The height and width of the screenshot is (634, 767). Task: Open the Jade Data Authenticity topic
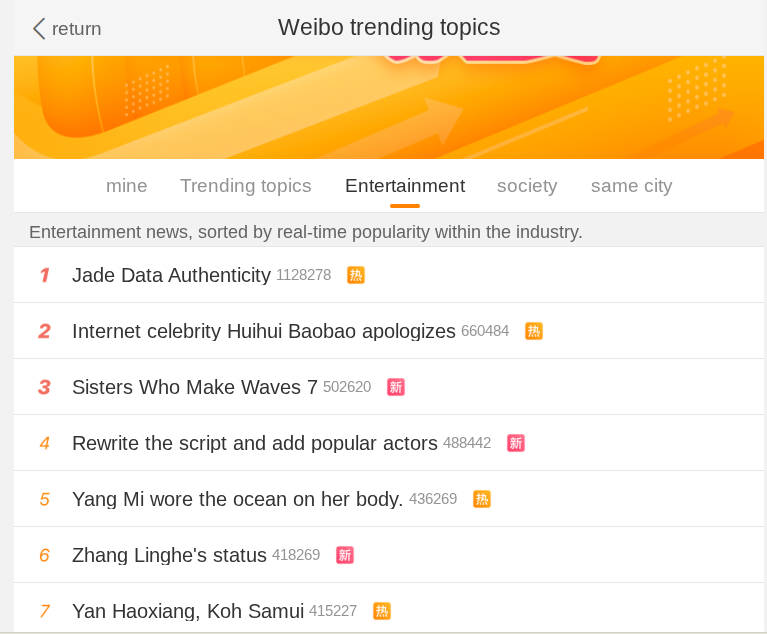(171, 275)
